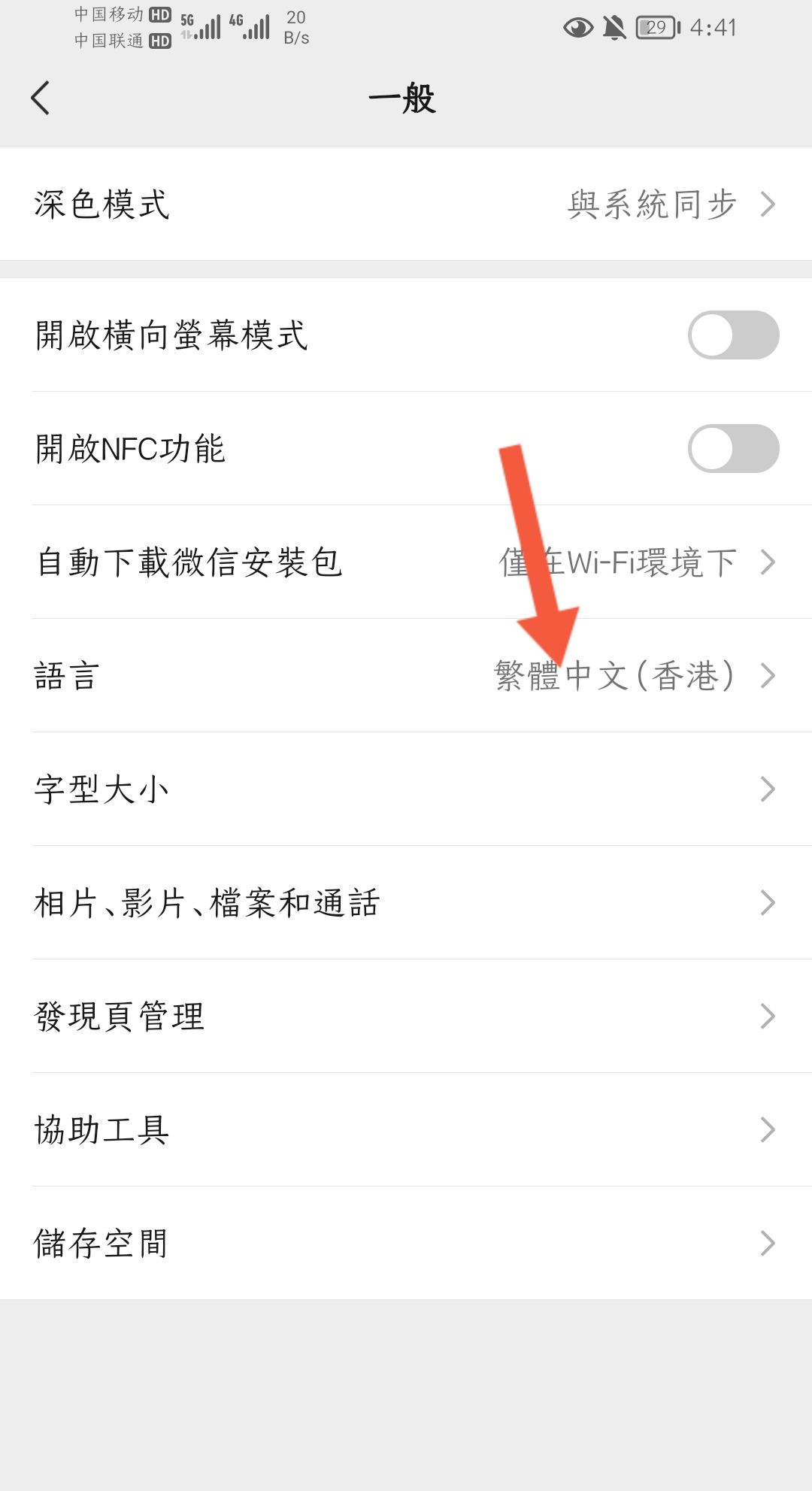
Task: Select the 相片、影片、檔案和通話 row
Action: click(406, 902)
